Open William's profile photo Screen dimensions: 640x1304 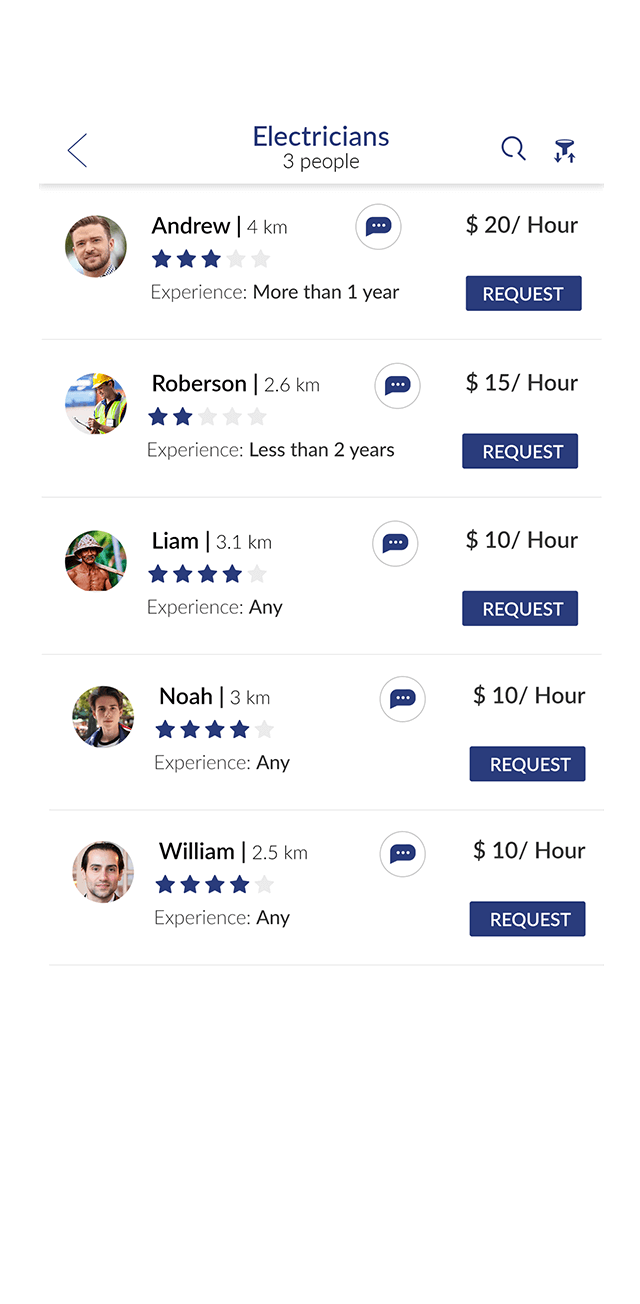[103, 872]
